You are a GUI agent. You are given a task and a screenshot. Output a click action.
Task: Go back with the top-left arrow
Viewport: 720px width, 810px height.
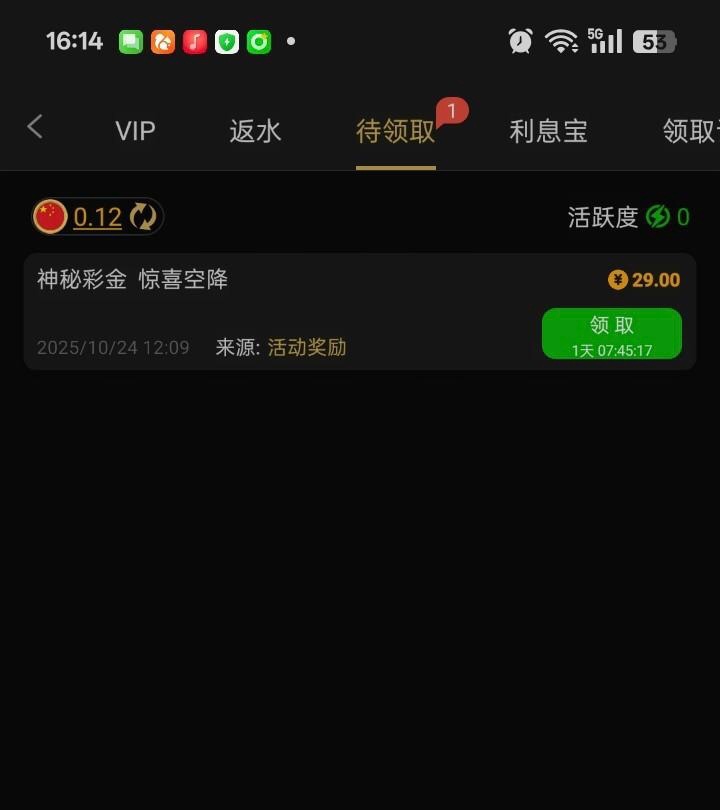[35, 127]
